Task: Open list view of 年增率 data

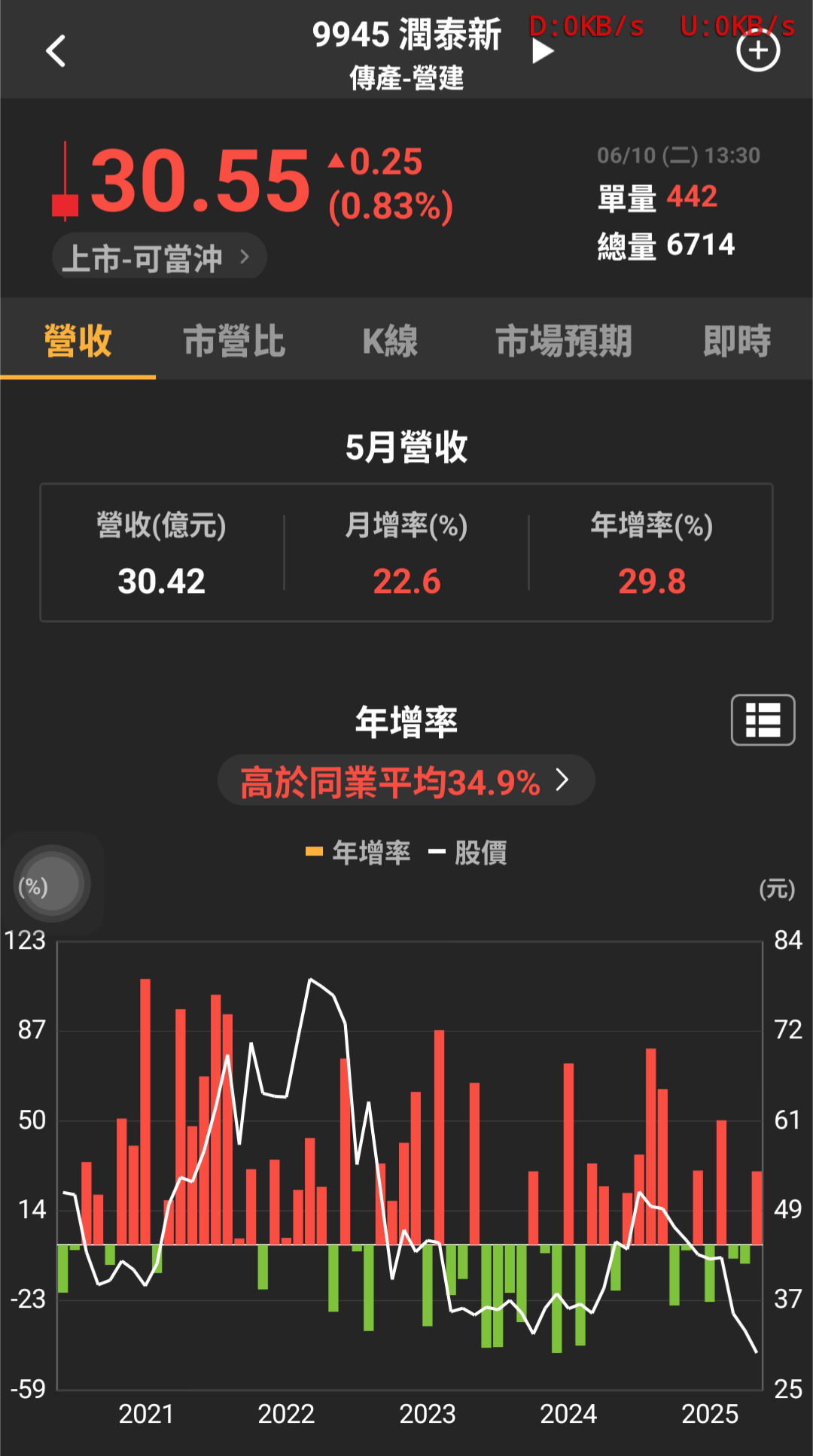Action: pos(763,720)
